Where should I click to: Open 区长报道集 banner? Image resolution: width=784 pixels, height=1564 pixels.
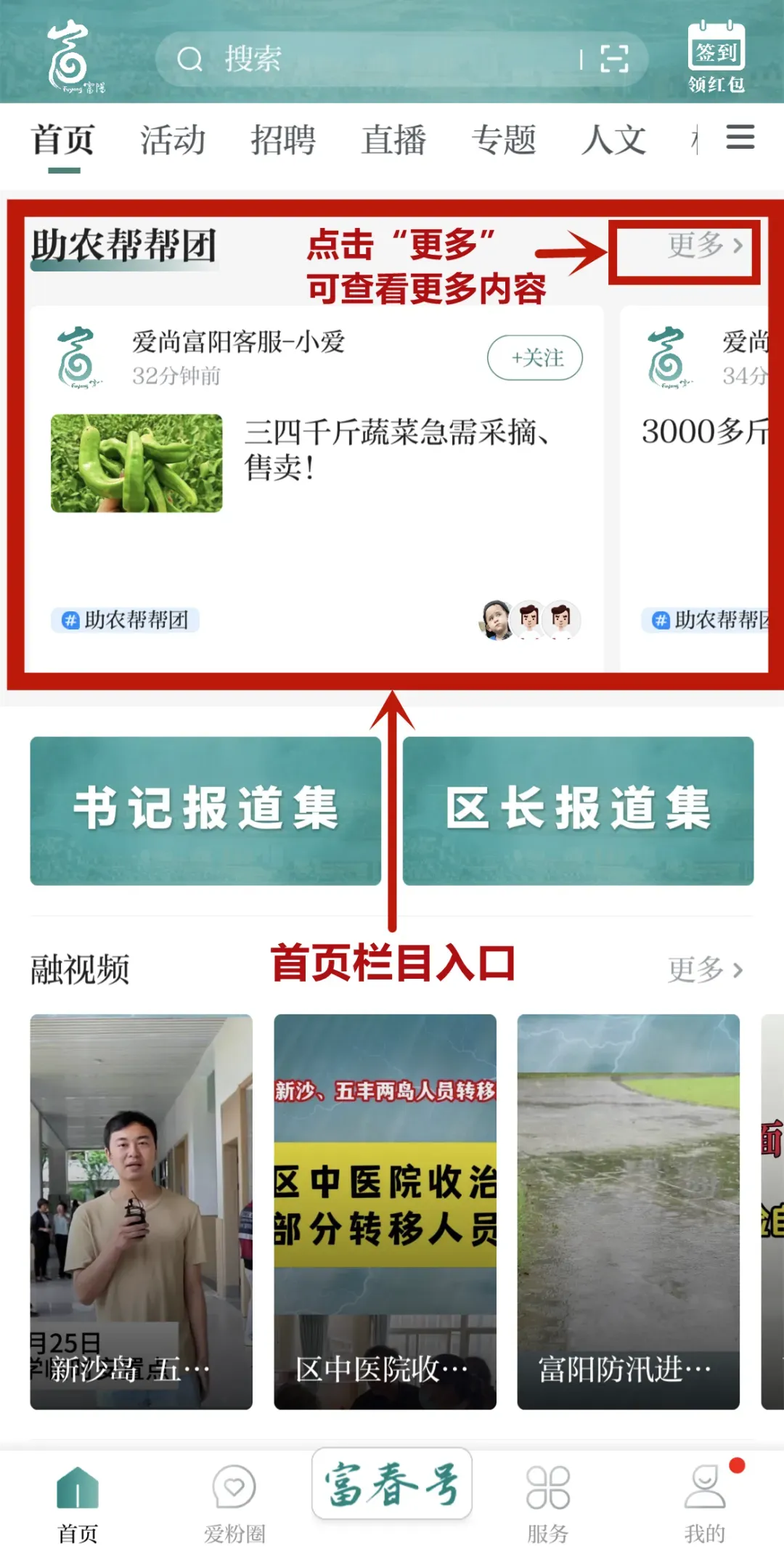578,810
